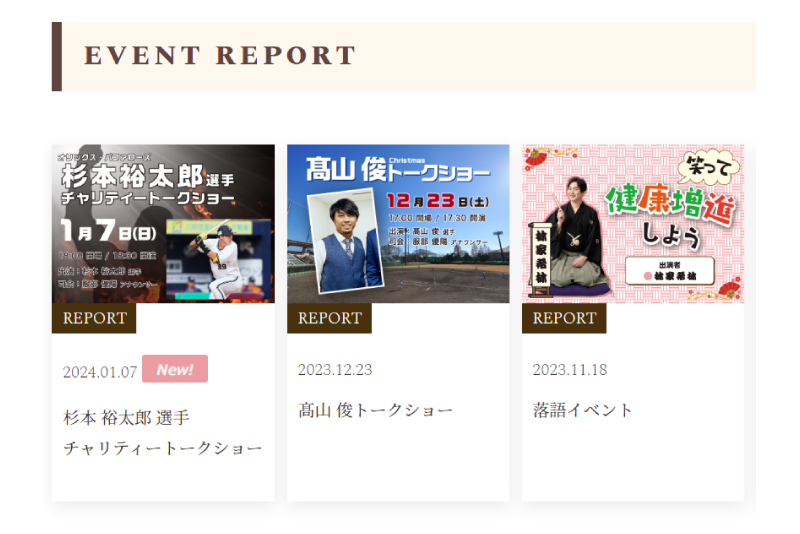Screen dimensions: 800x534
Task: Open the 杉本 裕太郎 選手 charity talk show report
Action: click(163, 432)
